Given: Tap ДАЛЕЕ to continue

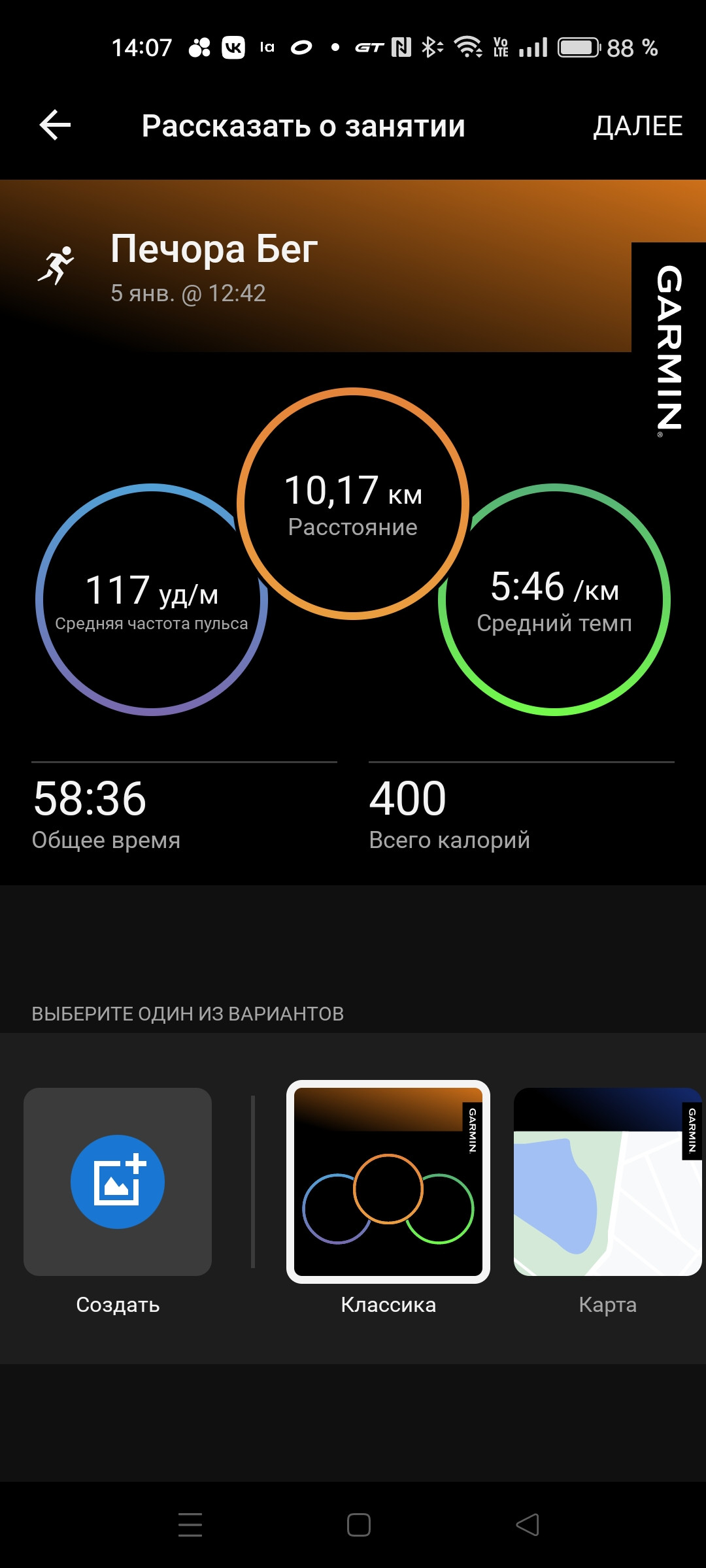Looking at the screenshot, I should click(638, 126).
